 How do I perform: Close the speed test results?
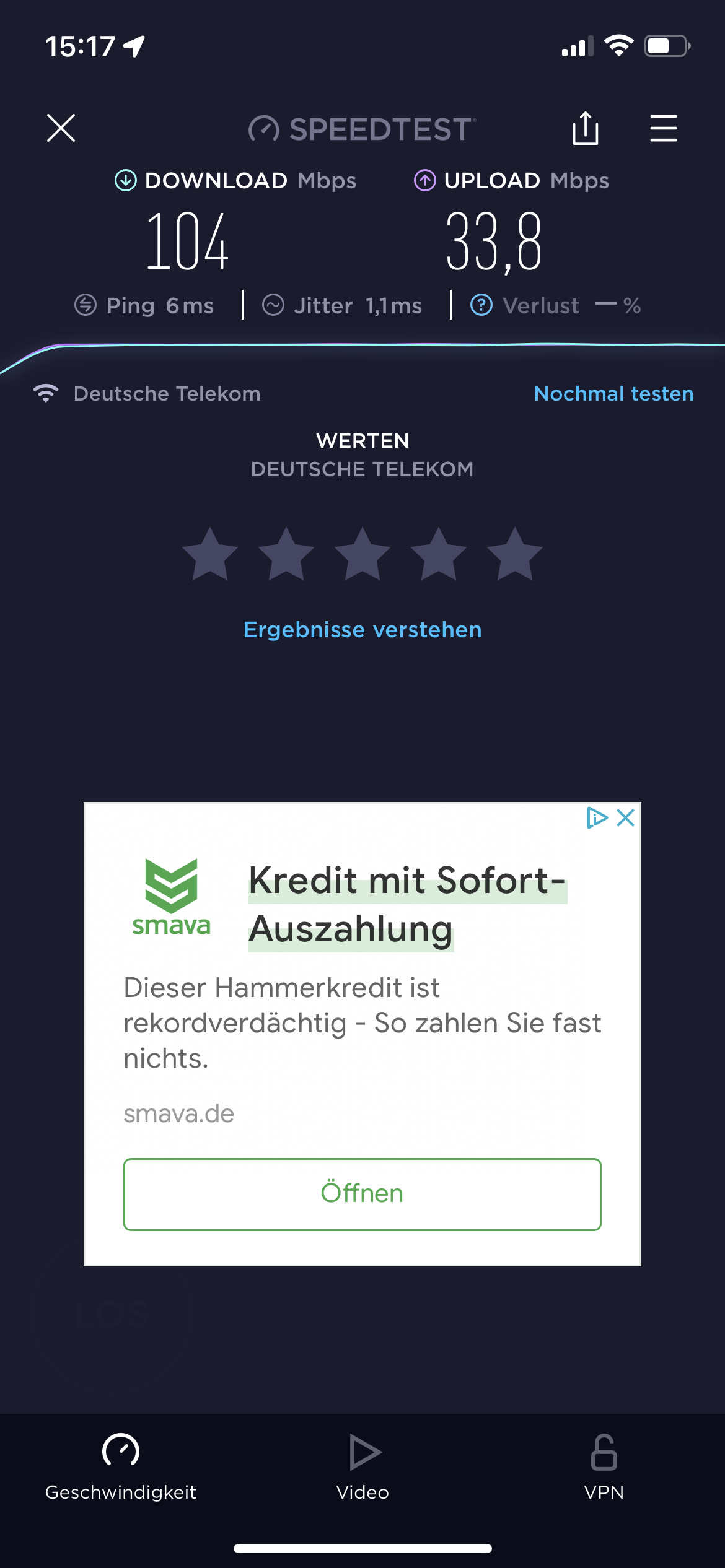click(x=61, y=128)
